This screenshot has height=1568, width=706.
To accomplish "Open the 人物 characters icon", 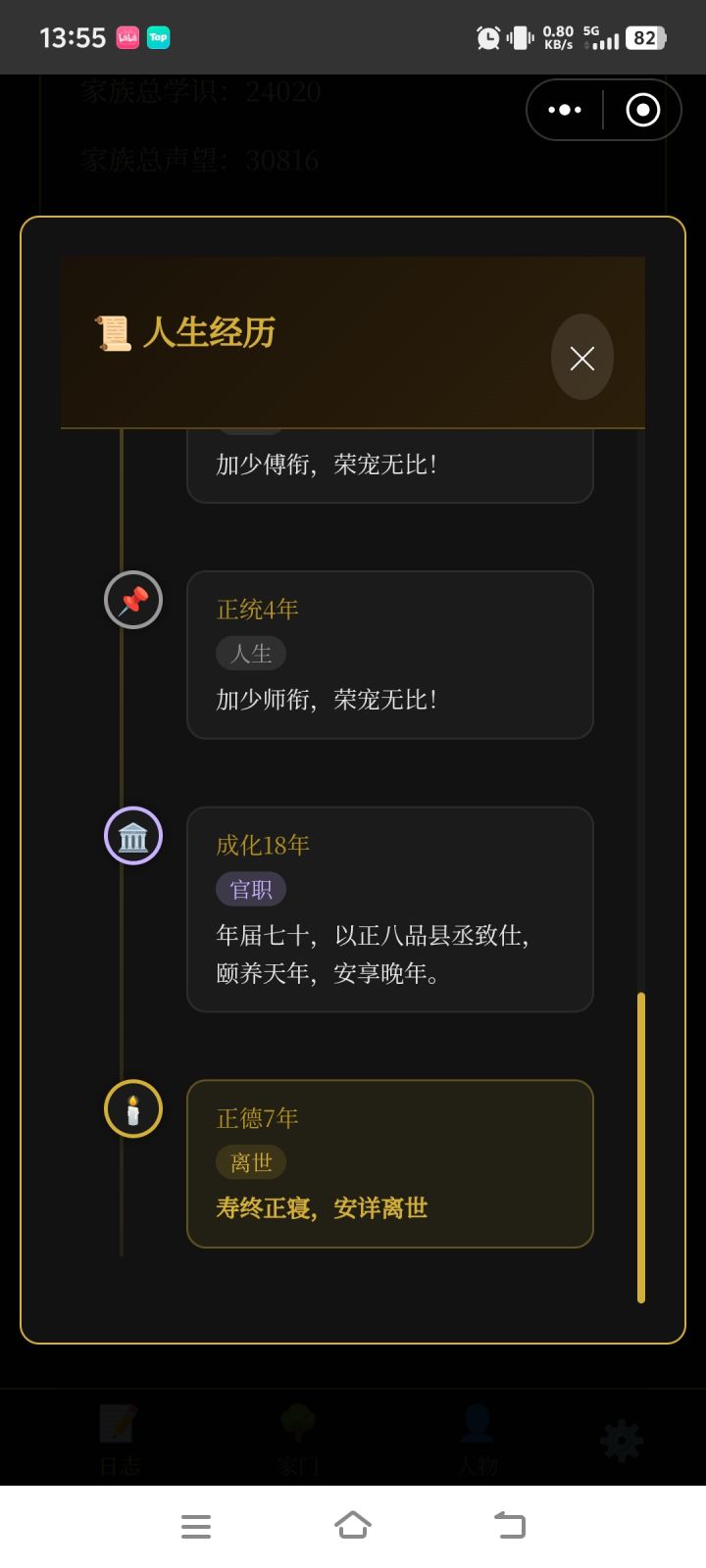I will coord(478,1436).
